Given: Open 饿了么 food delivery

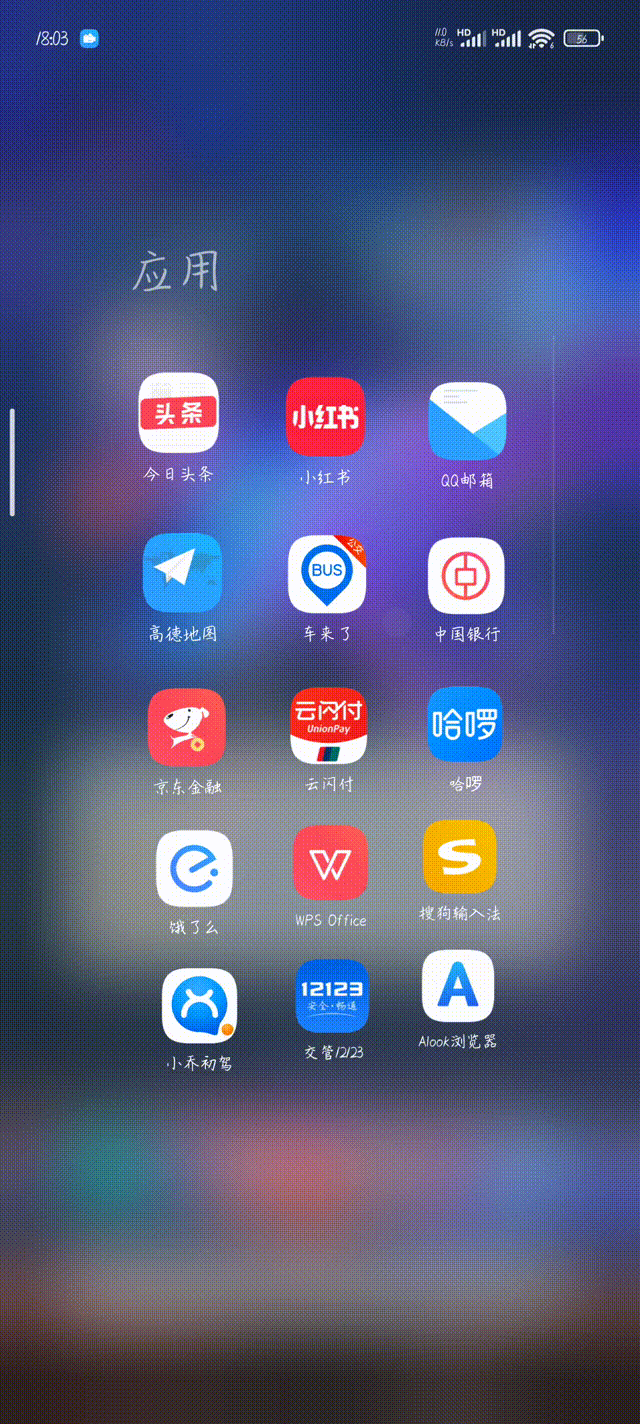Looking at the screenshot, I should [194, 868].
